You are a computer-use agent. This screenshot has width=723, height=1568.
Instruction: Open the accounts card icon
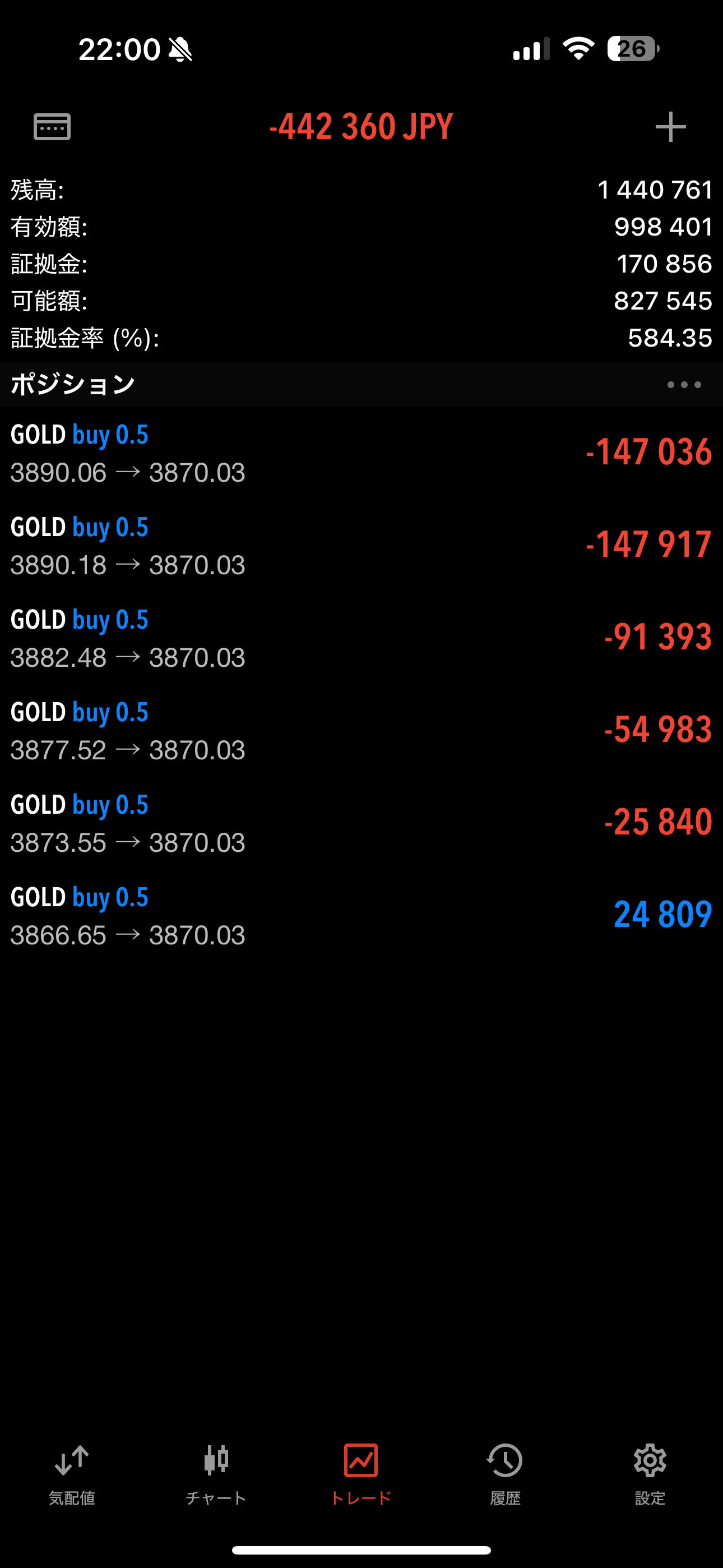tap(52, 127)
